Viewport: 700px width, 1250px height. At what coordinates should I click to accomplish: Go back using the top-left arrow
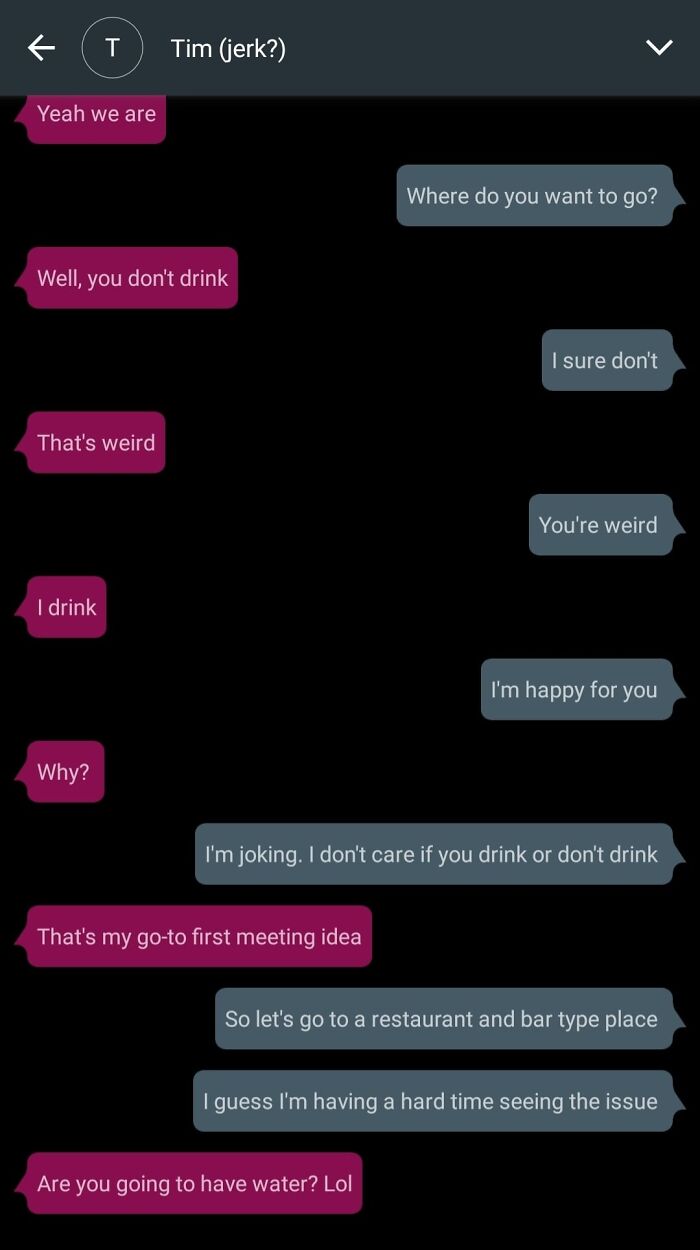pos(41,48)
